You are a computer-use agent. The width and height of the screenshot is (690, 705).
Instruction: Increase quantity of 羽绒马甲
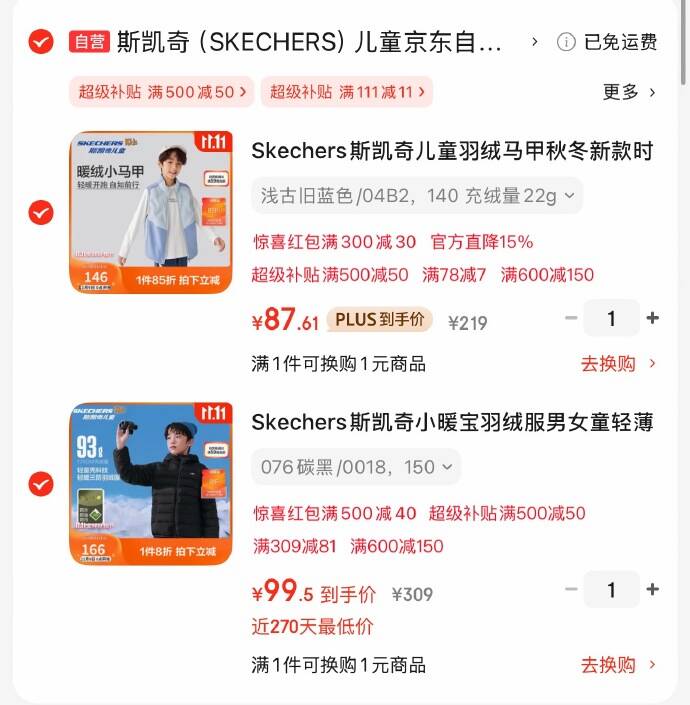pyautogui.click(x=653, y=319)
